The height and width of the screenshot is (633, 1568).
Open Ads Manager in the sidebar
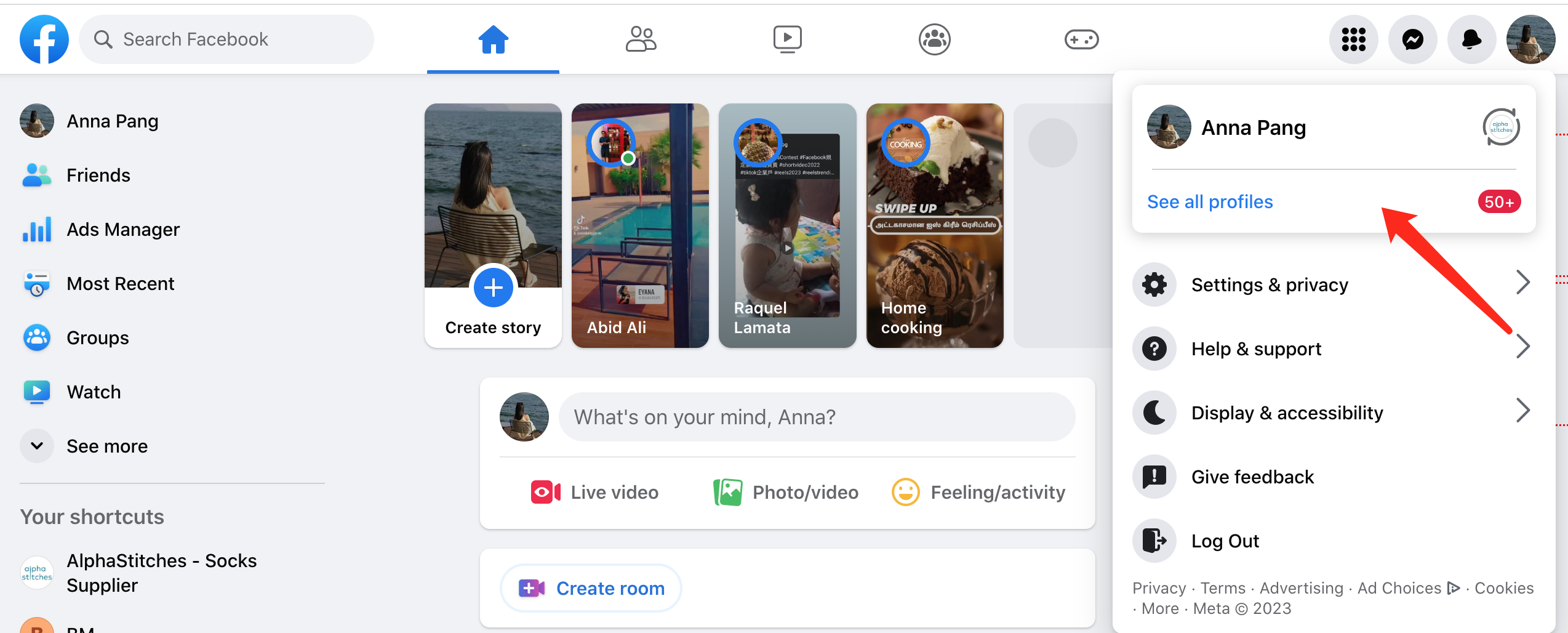point(122,230)
